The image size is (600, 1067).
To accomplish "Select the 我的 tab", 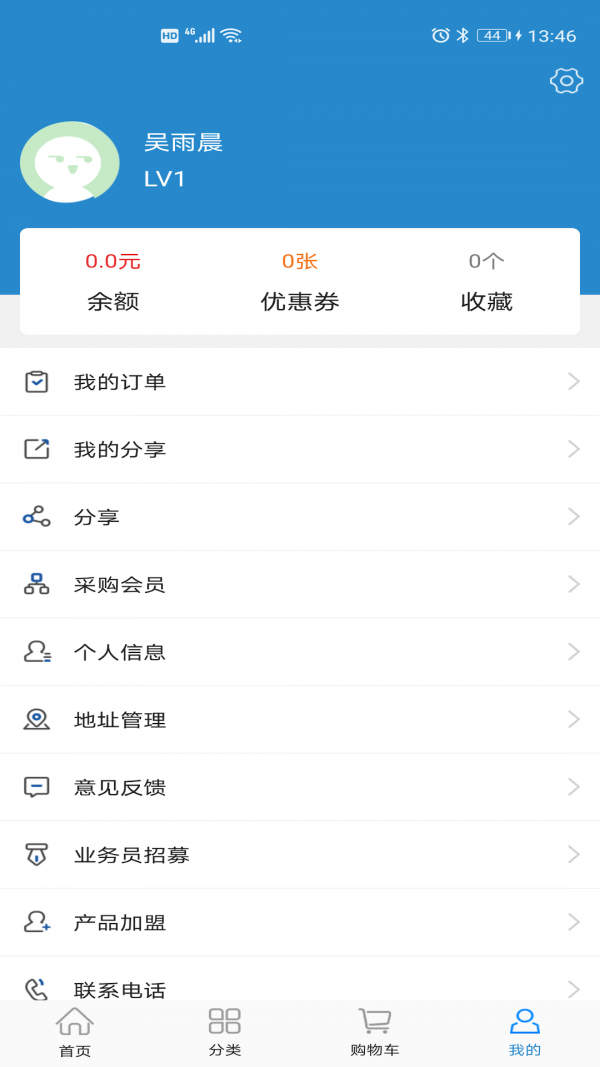I will tap(524, 1033).
